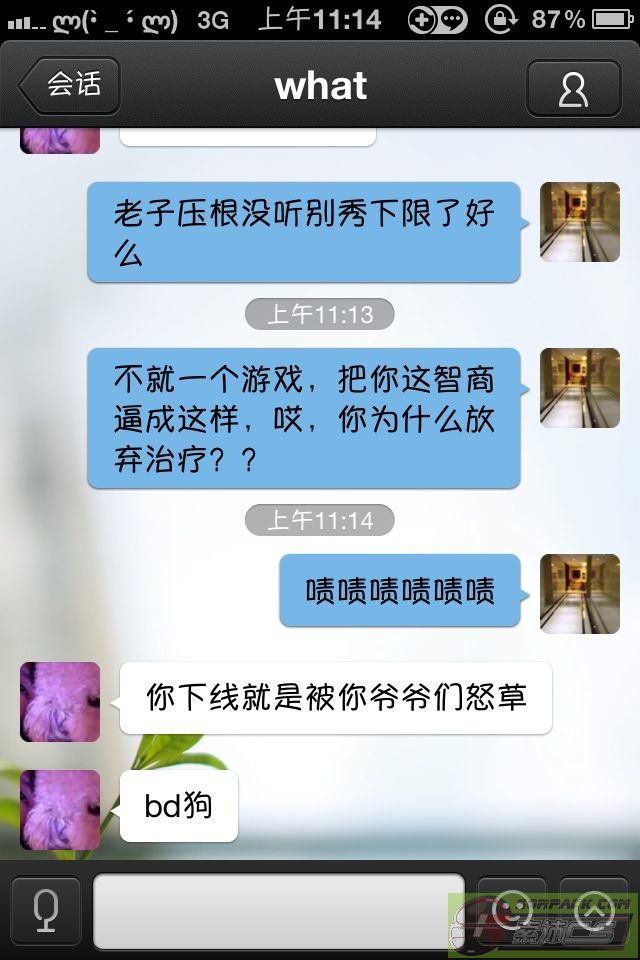Switch to voice message input

click(x=46, y=909)
